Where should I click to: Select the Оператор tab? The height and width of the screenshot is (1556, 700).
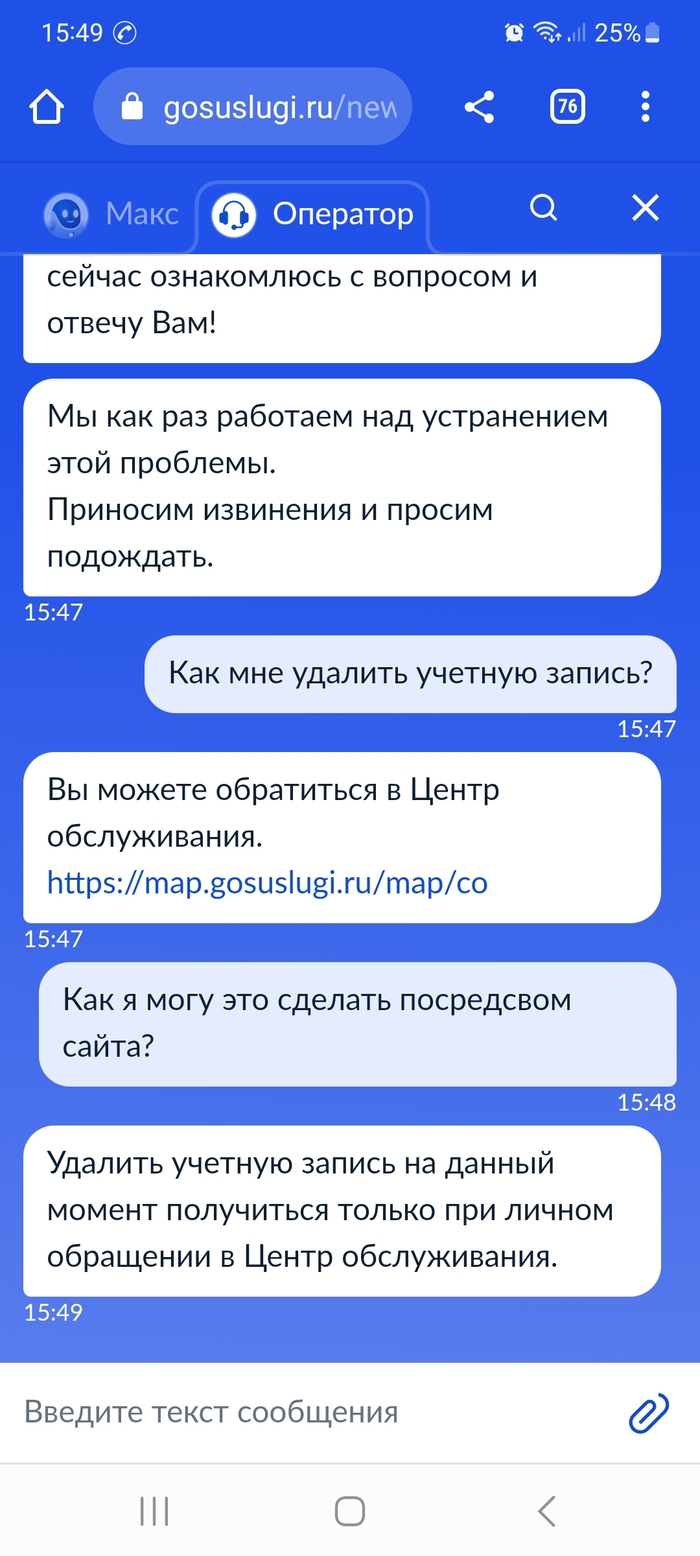click(314, 214)
